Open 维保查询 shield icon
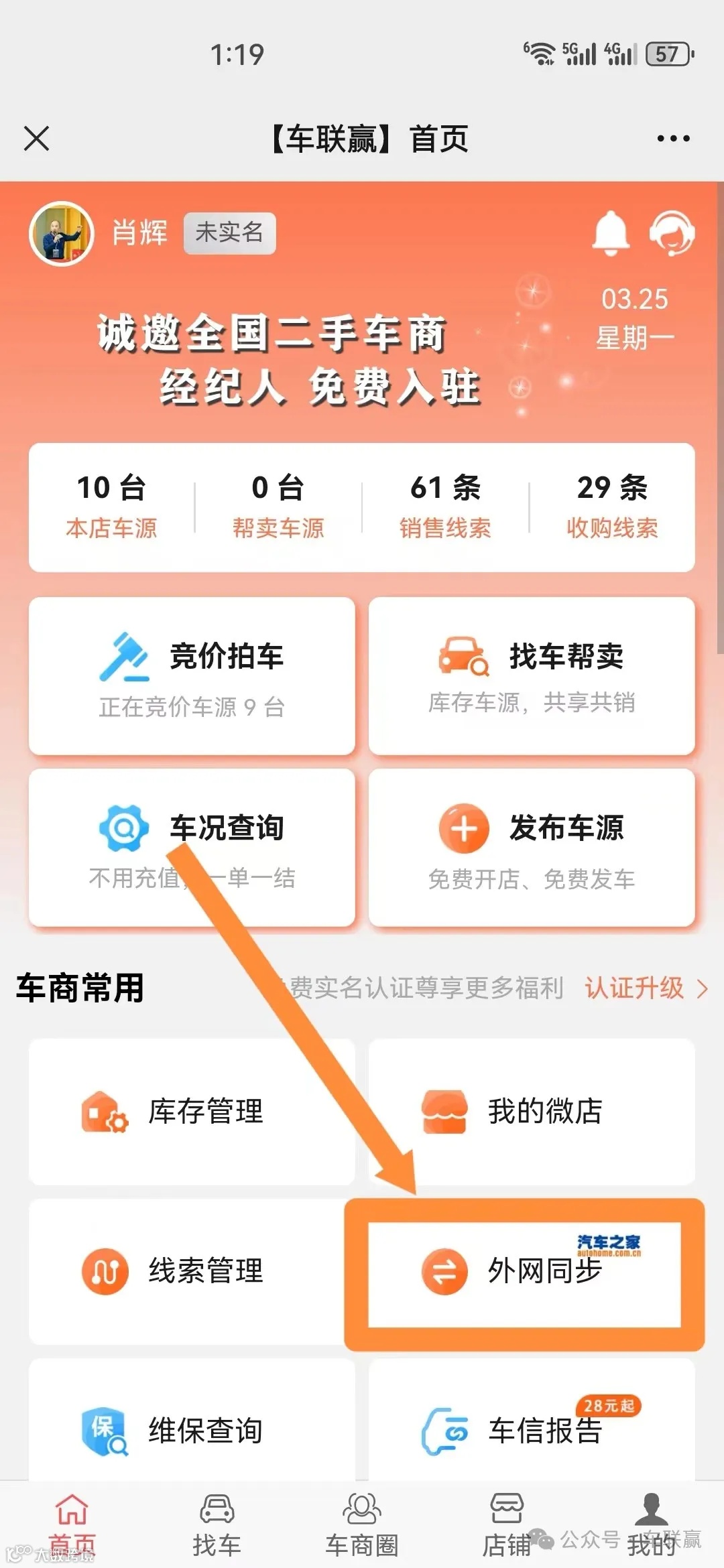The height and width of the screenshot is (1568, 724). [x=104, y=1433]
